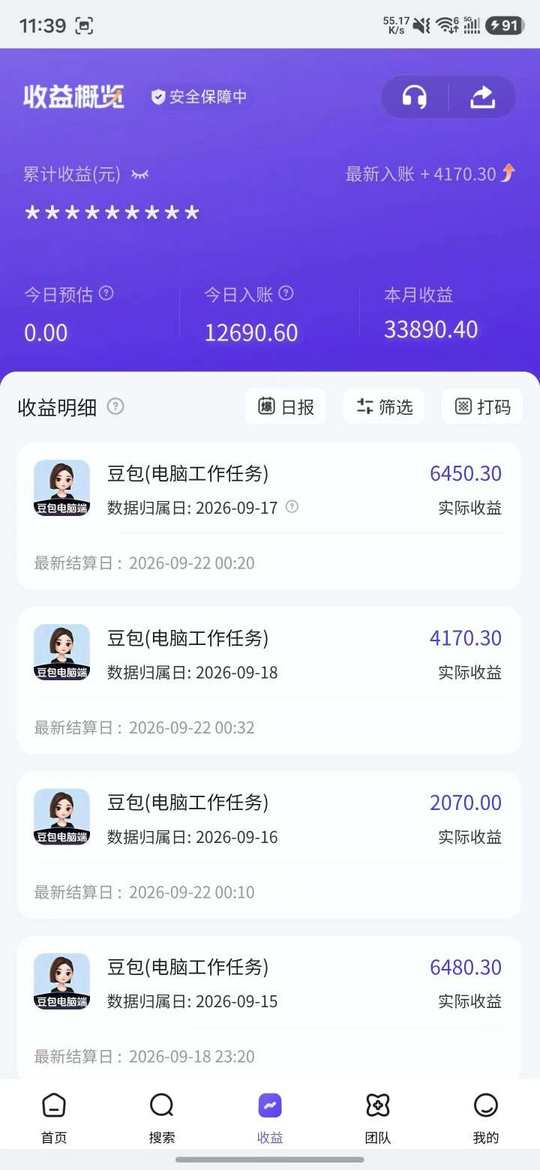The image size is (540, 1170).
Task: Open help next to 收益明细
Action: pyautogui.click(x=115, y=407)
